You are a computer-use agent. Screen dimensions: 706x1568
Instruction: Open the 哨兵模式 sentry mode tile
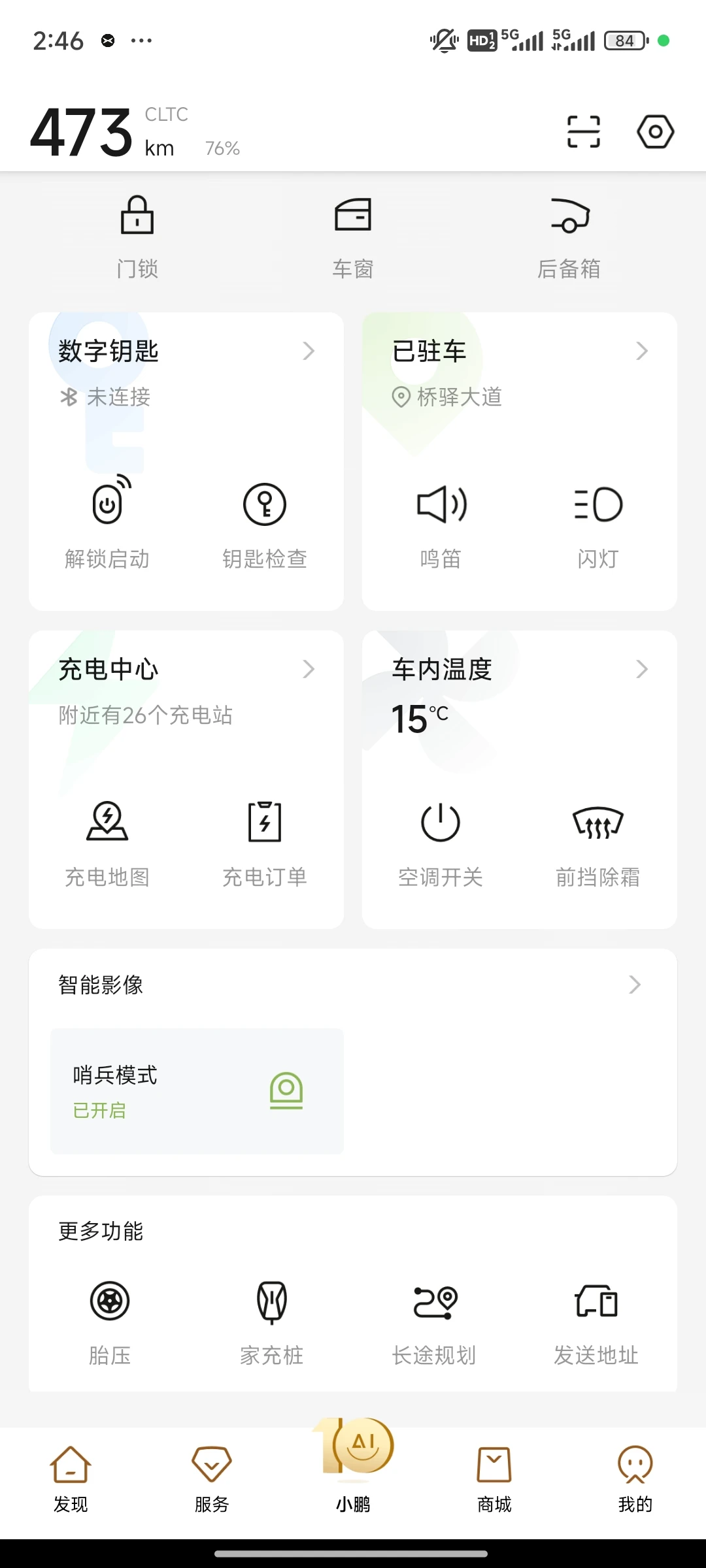click(x=197, y=1090)
